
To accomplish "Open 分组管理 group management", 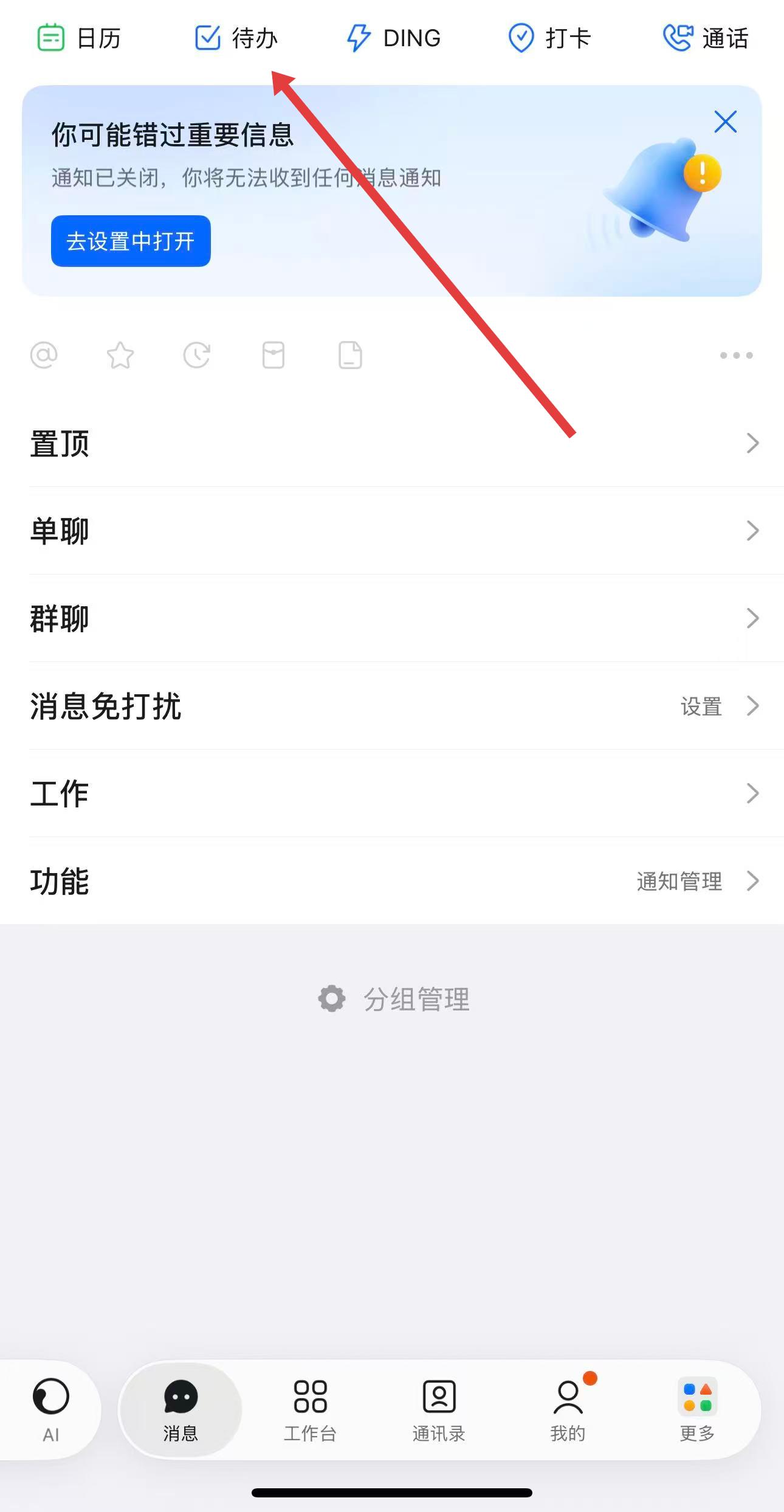I will coord(393,999).
